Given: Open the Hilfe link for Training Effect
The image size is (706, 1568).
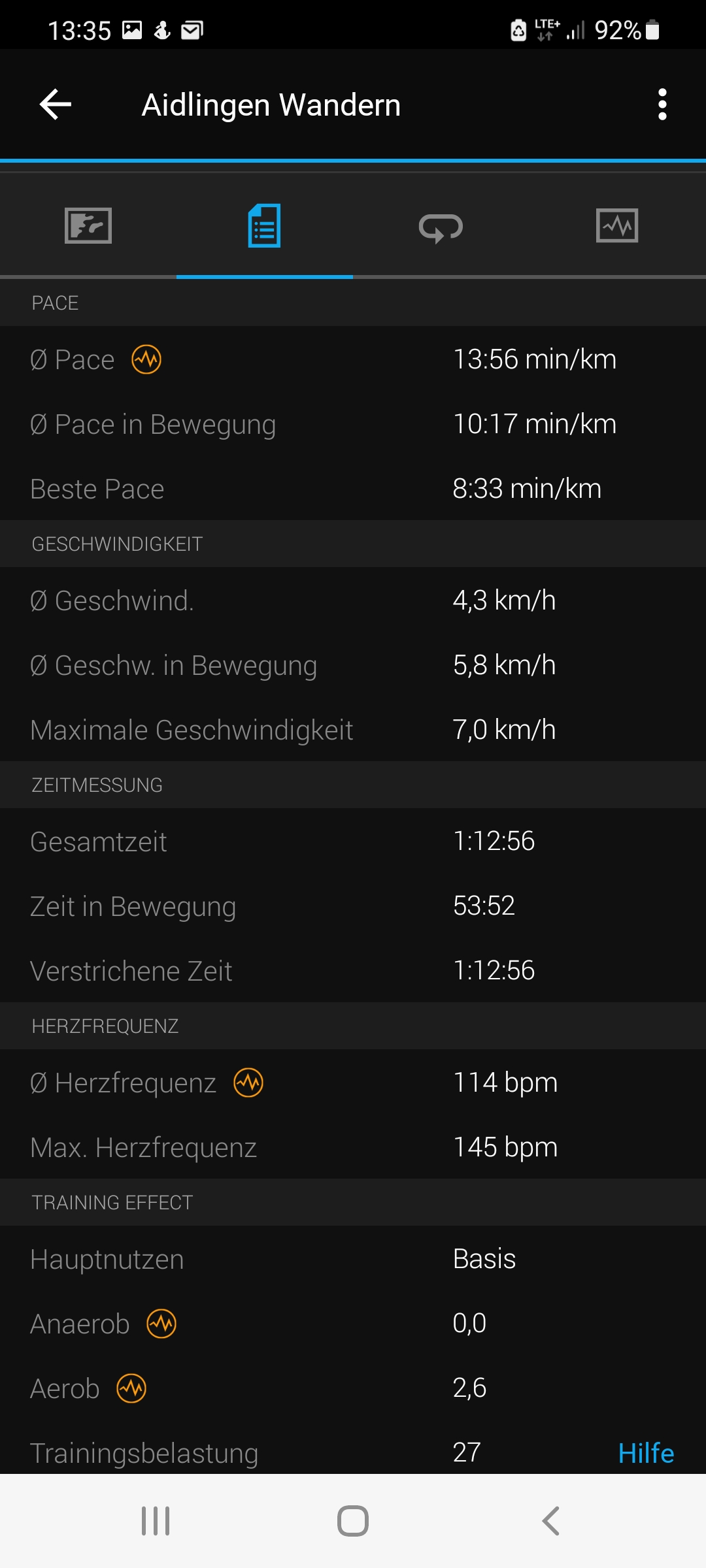Looking at the screenshot, I should pyautogui.click(x=646, y=1453).
